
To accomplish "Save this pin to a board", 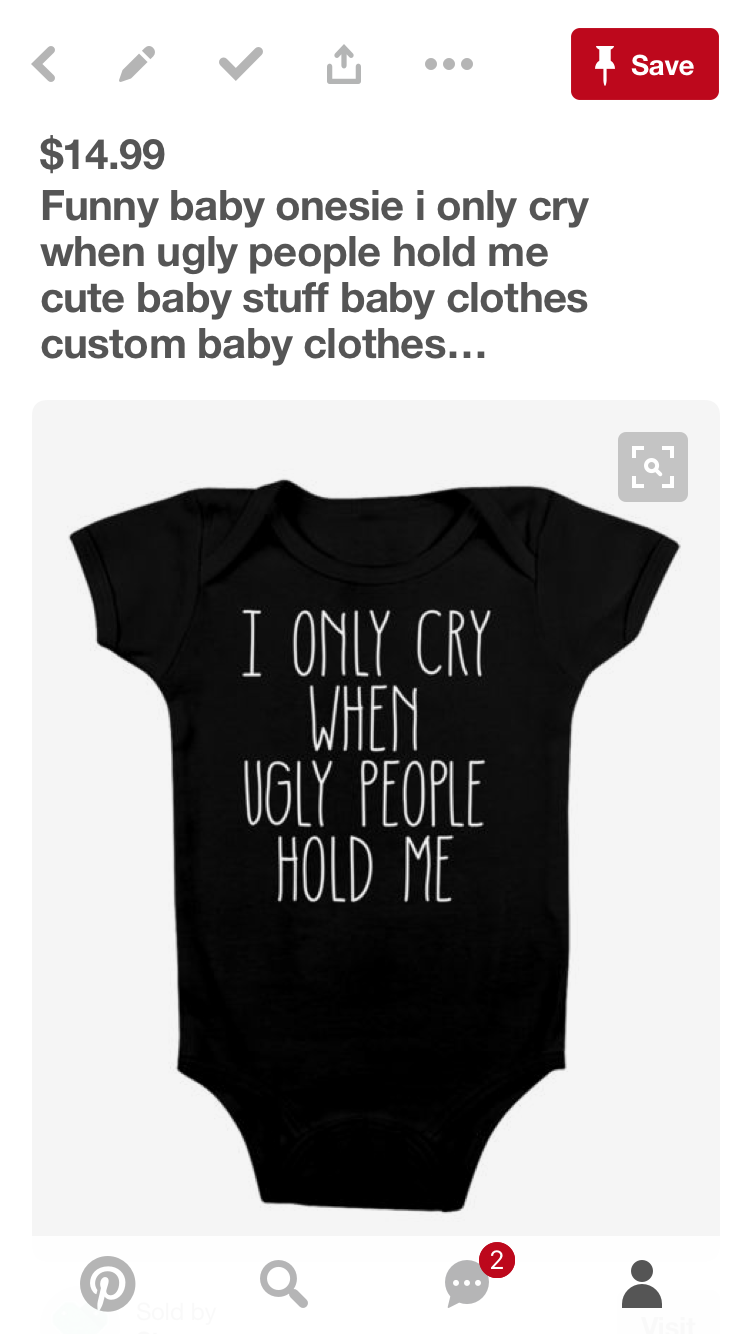I will (644, 65).
